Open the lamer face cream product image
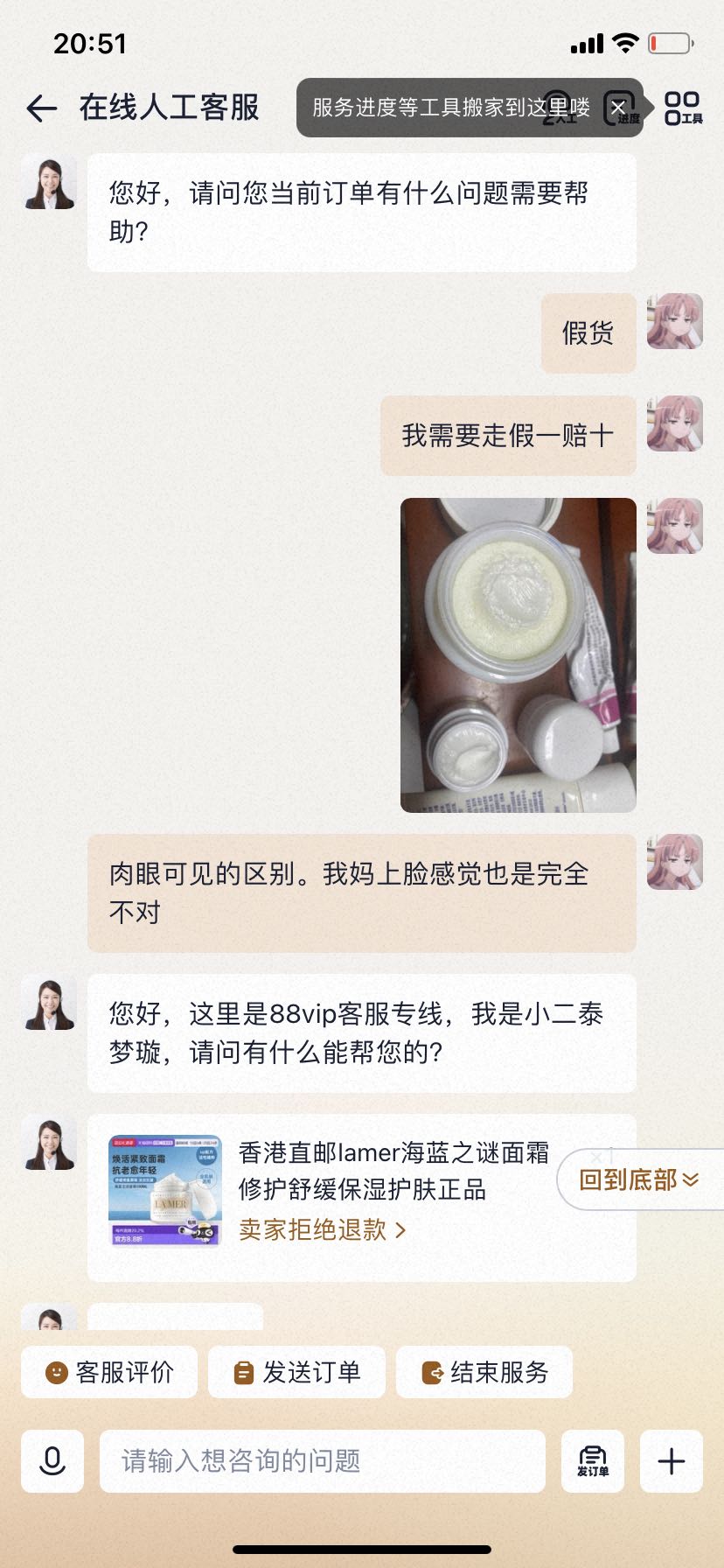Viewport: 724px width, 1568px height. 165,1190
